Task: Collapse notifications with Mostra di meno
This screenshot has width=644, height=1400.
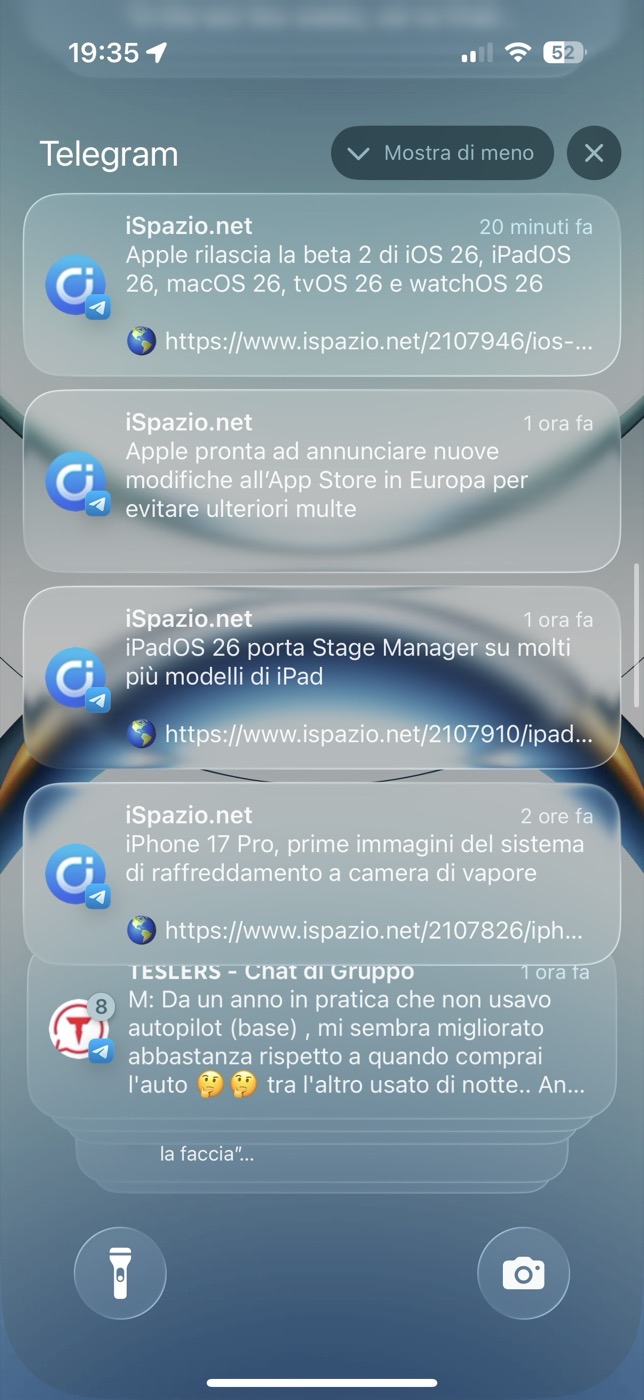Action: [x=442, y=153]
